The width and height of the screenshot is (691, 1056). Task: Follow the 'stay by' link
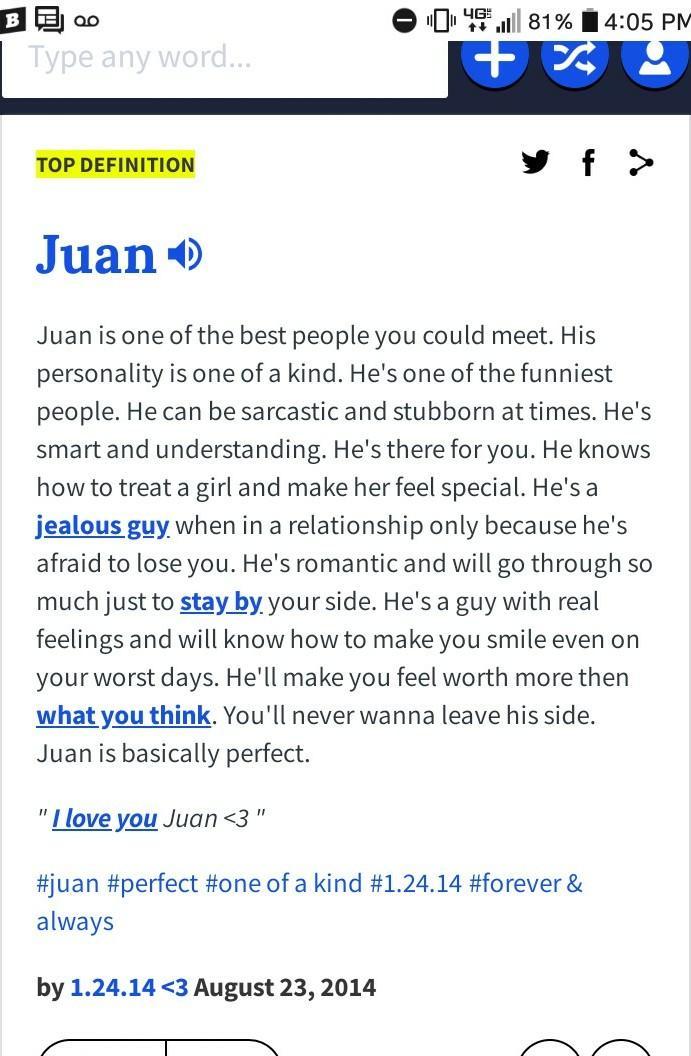coord(221,601)
